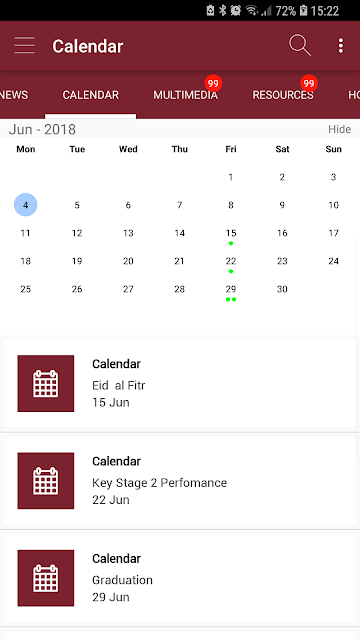Switch to the Multimedia tab
The width and height of the screenshot is (360, 640).
coord(185,95)
